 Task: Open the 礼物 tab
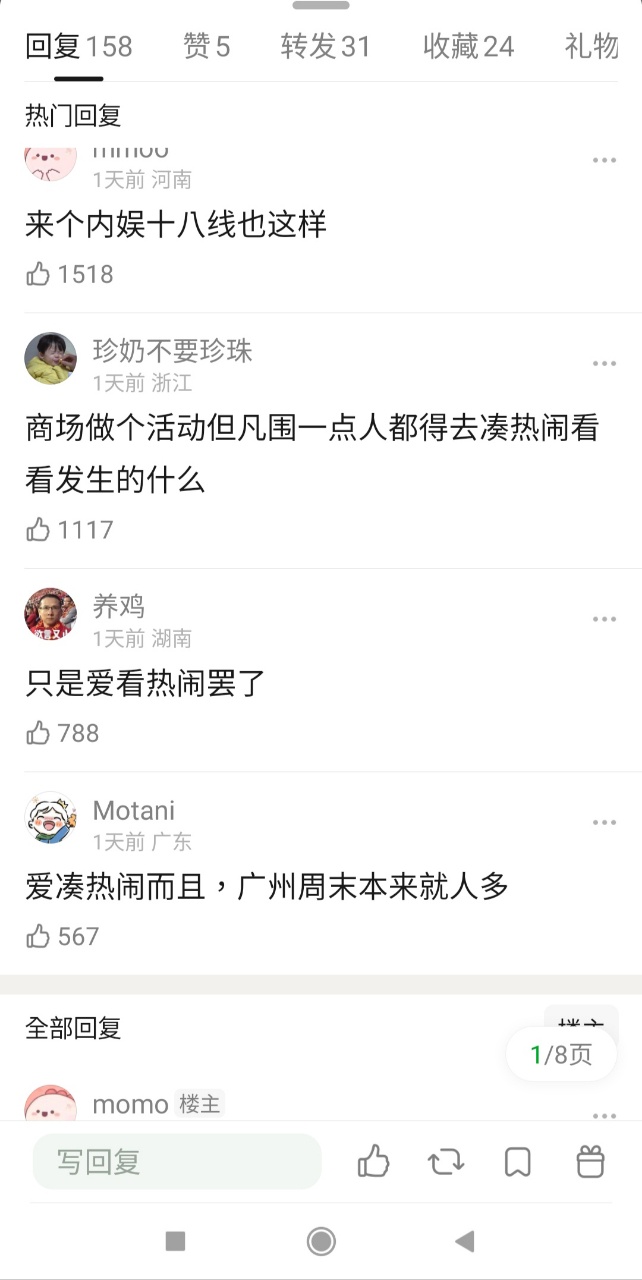592,46
